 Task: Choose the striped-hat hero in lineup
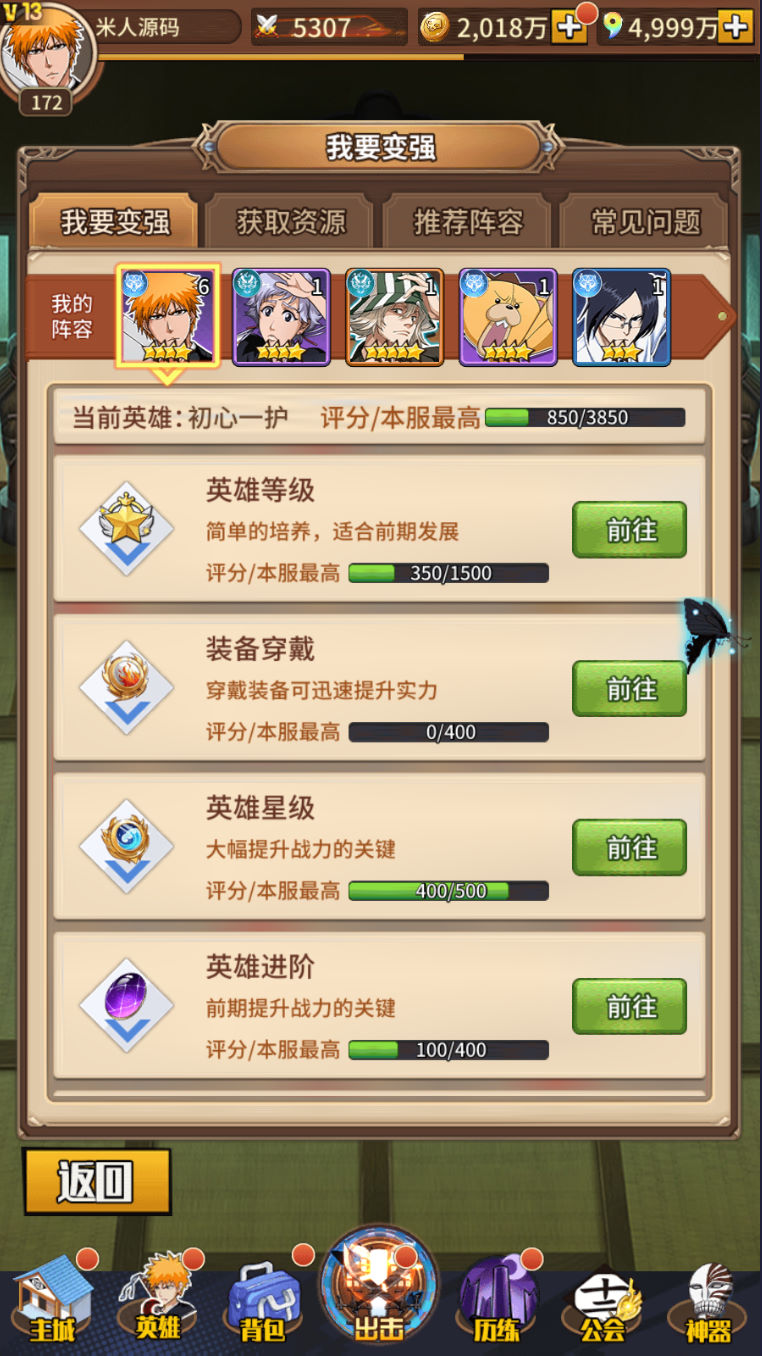394,317
